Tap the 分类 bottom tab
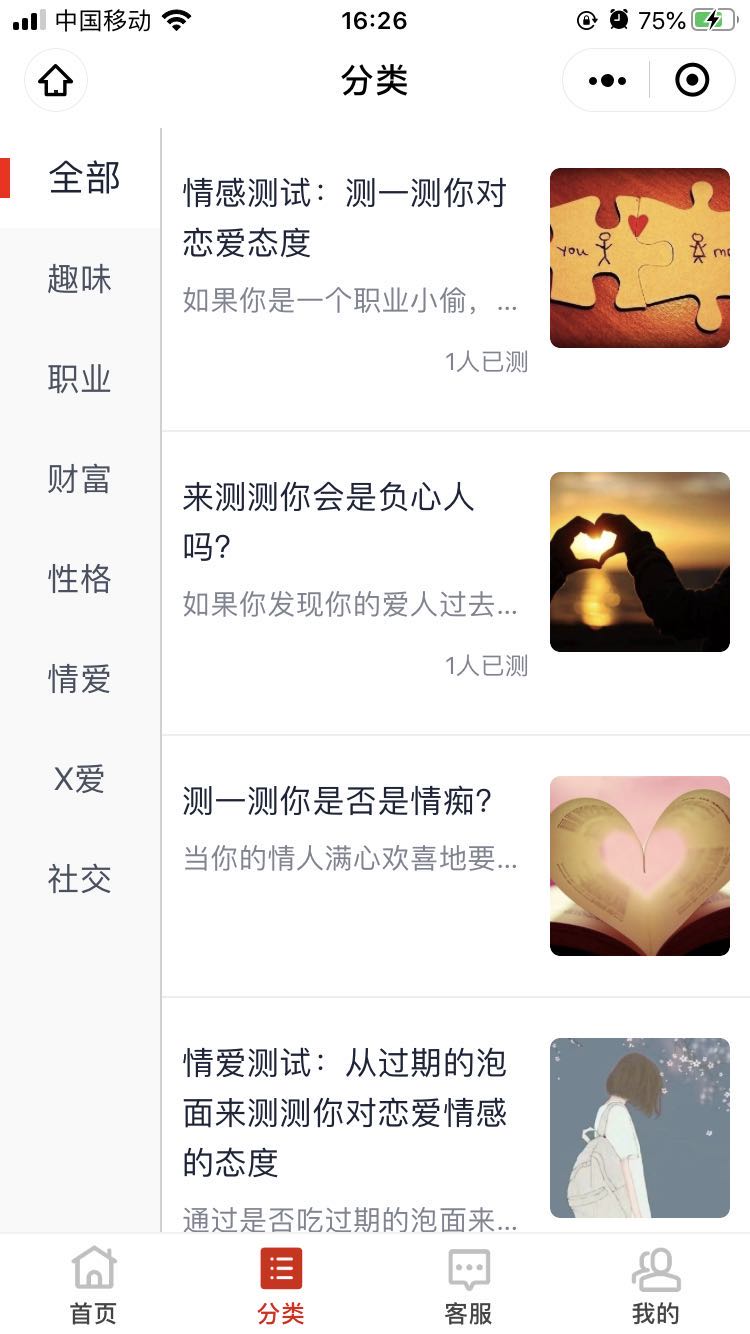The width and height of the screenshot is (750, 1334). click(x=281, y=1285)
